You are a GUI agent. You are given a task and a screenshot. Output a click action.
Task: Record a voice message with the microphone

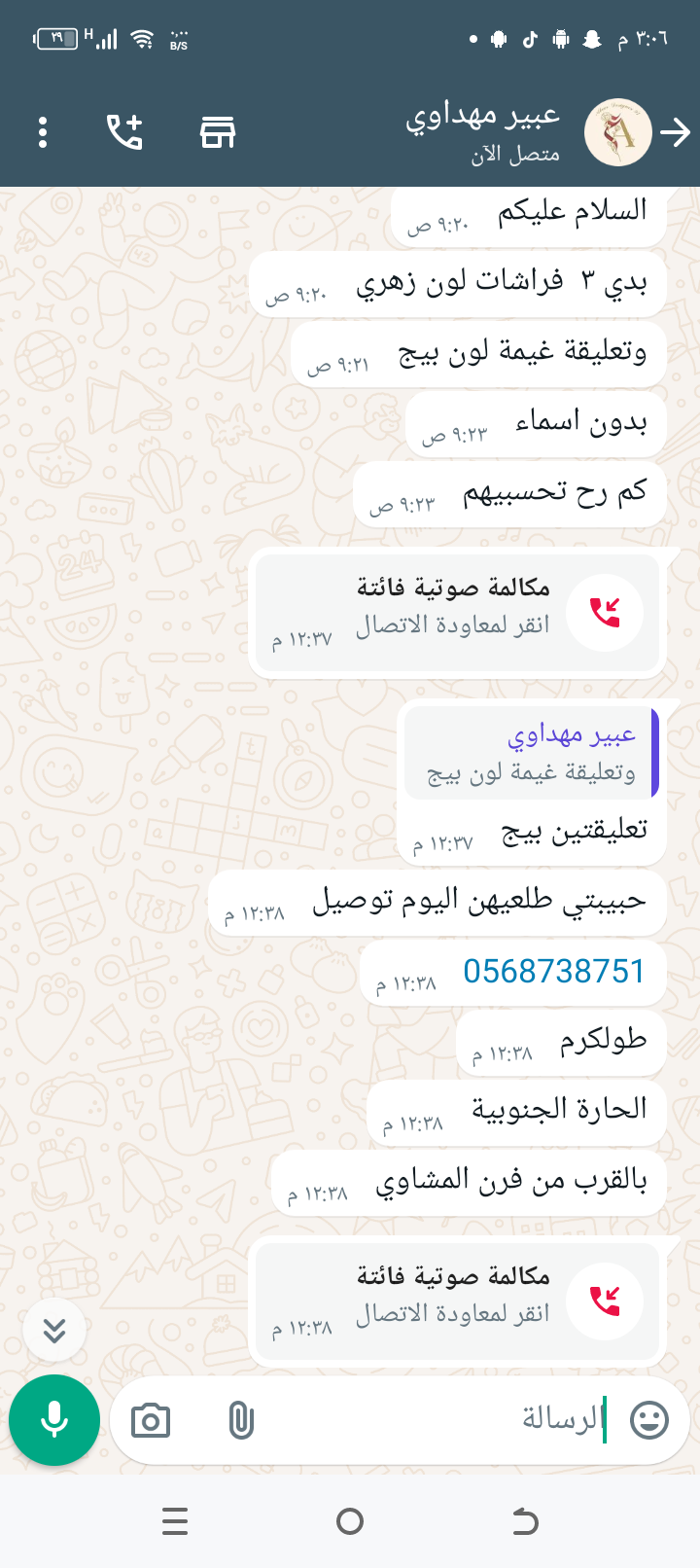point(54,1420)
